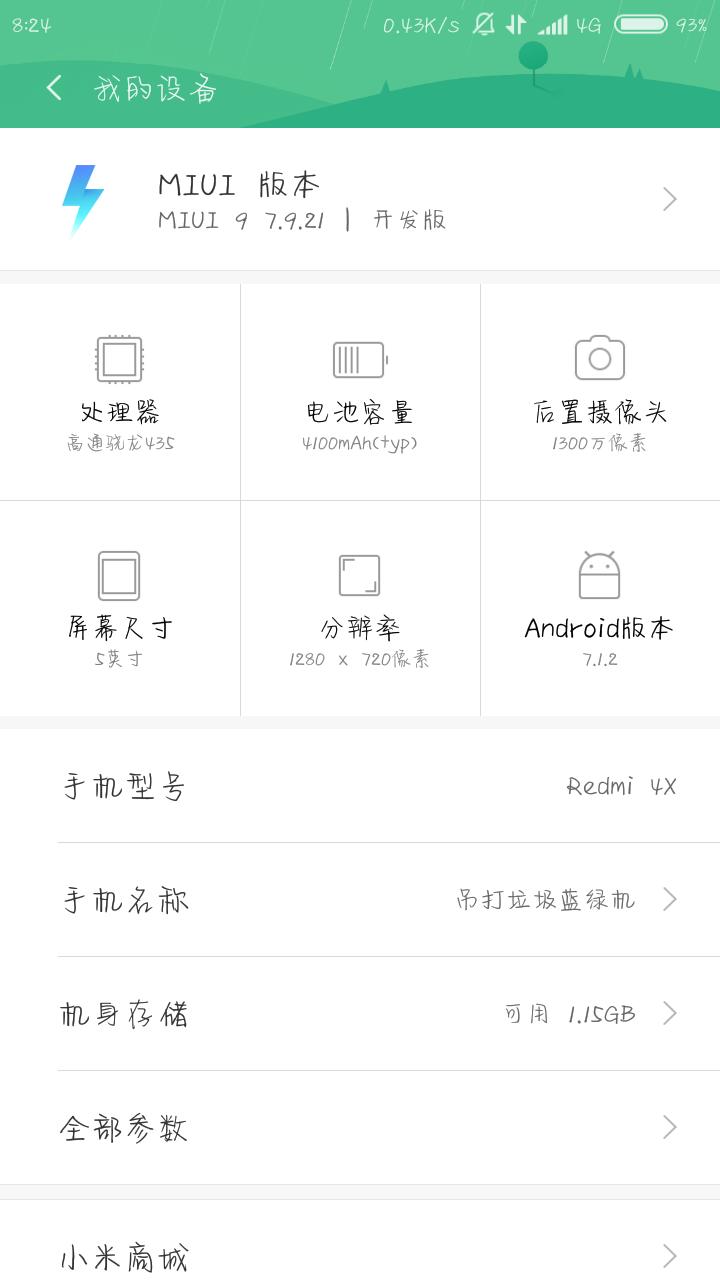Tap the Android robot icon
Viewport: 720px width, 1280px height.
click(598, 570)
